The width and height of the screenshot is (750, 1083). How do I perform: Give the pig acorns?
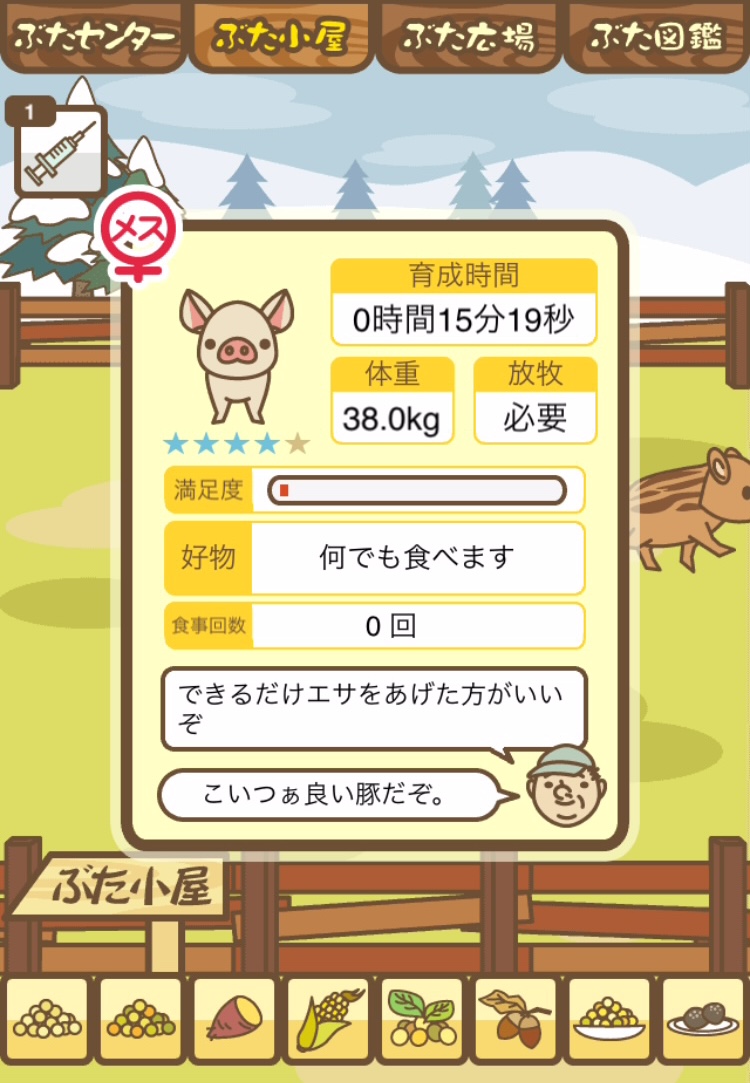point(515,1020)
